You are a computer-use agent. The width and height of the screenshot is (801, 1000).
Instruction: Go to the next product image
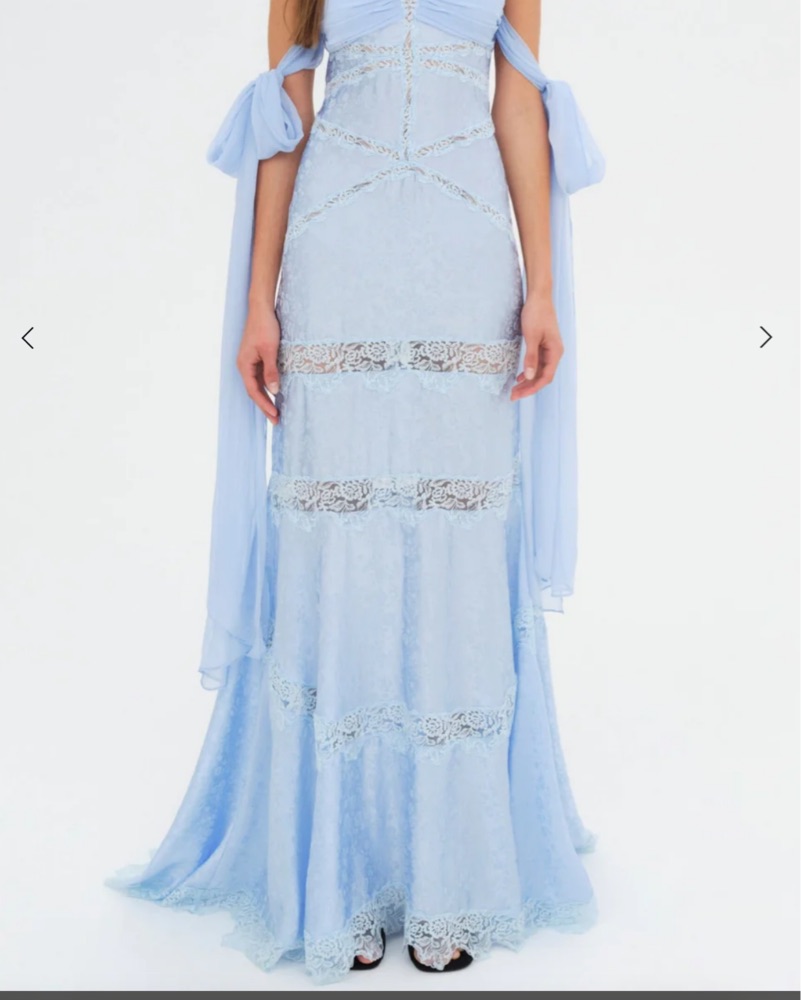click(x=765, y=337)
